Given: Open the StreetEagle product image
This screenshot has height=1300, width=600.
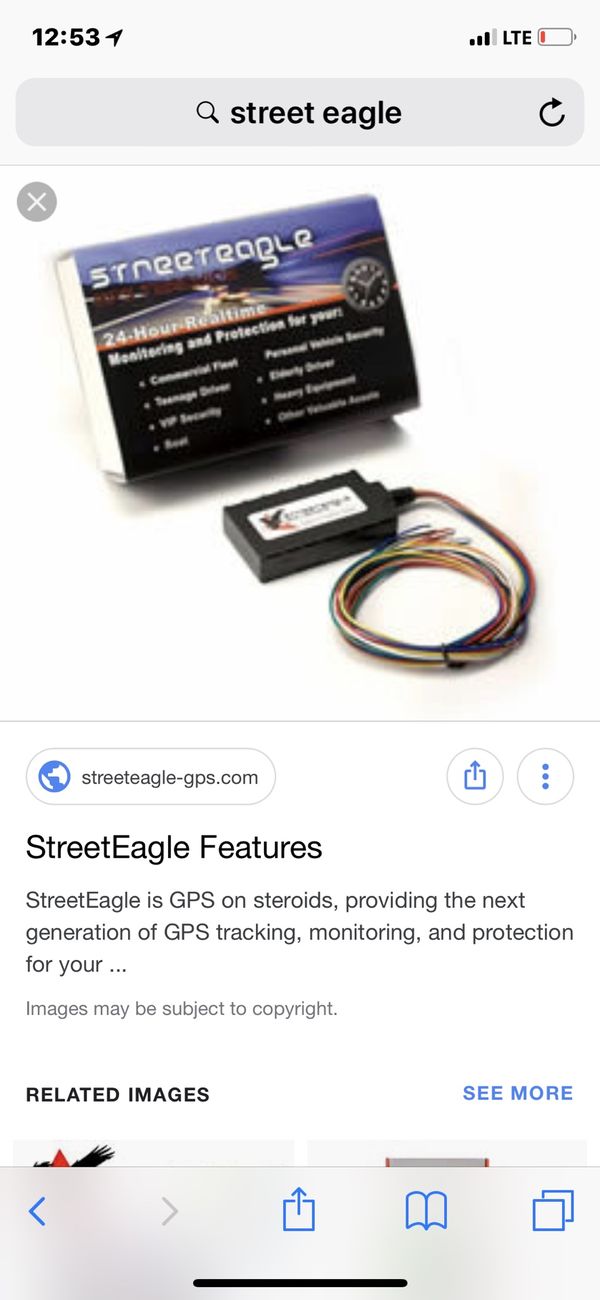Looking at the screenshot, I should point(300,443).
